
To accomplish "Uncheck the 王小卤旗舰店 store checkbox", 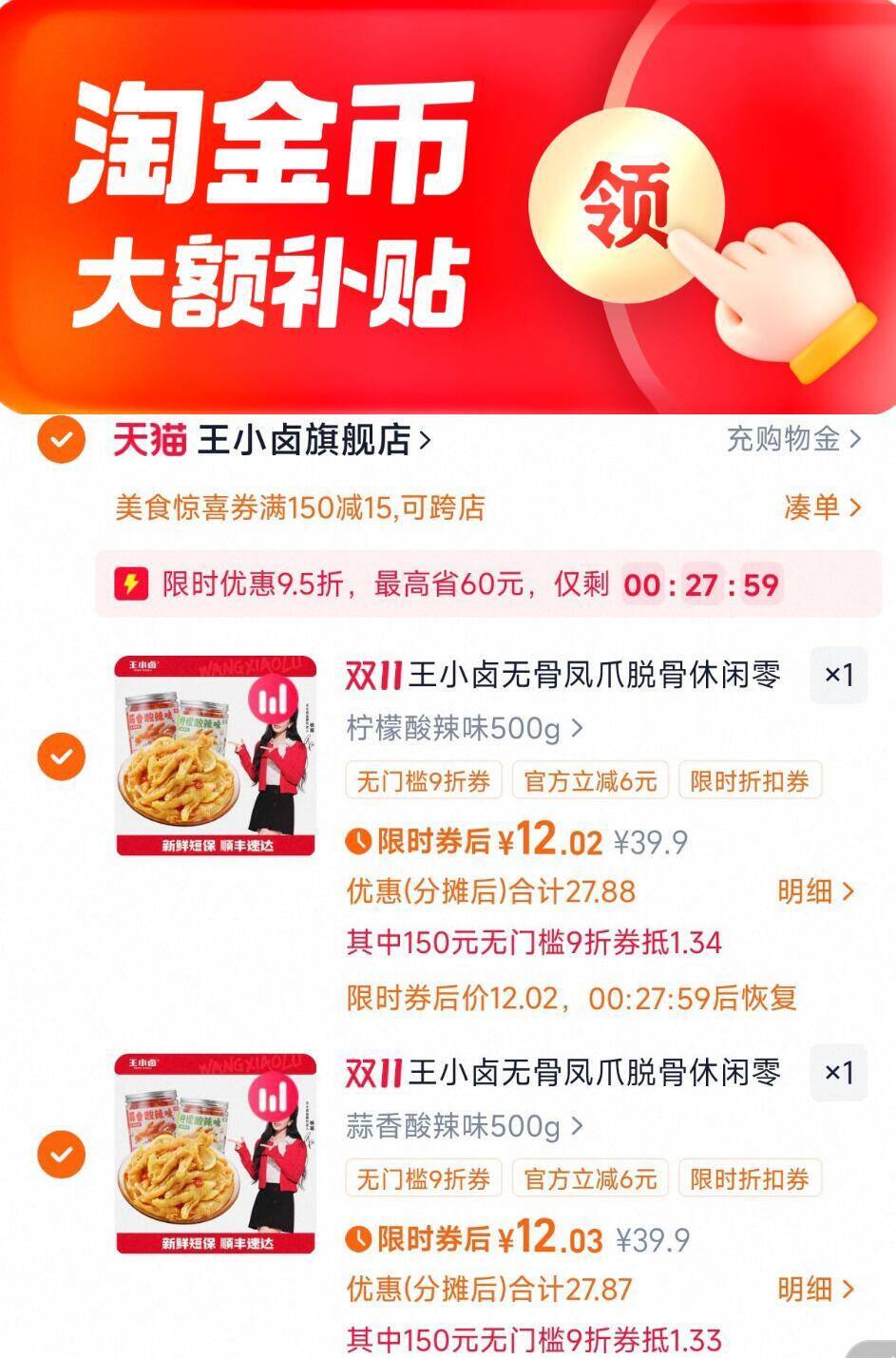I will coord(62,440).
